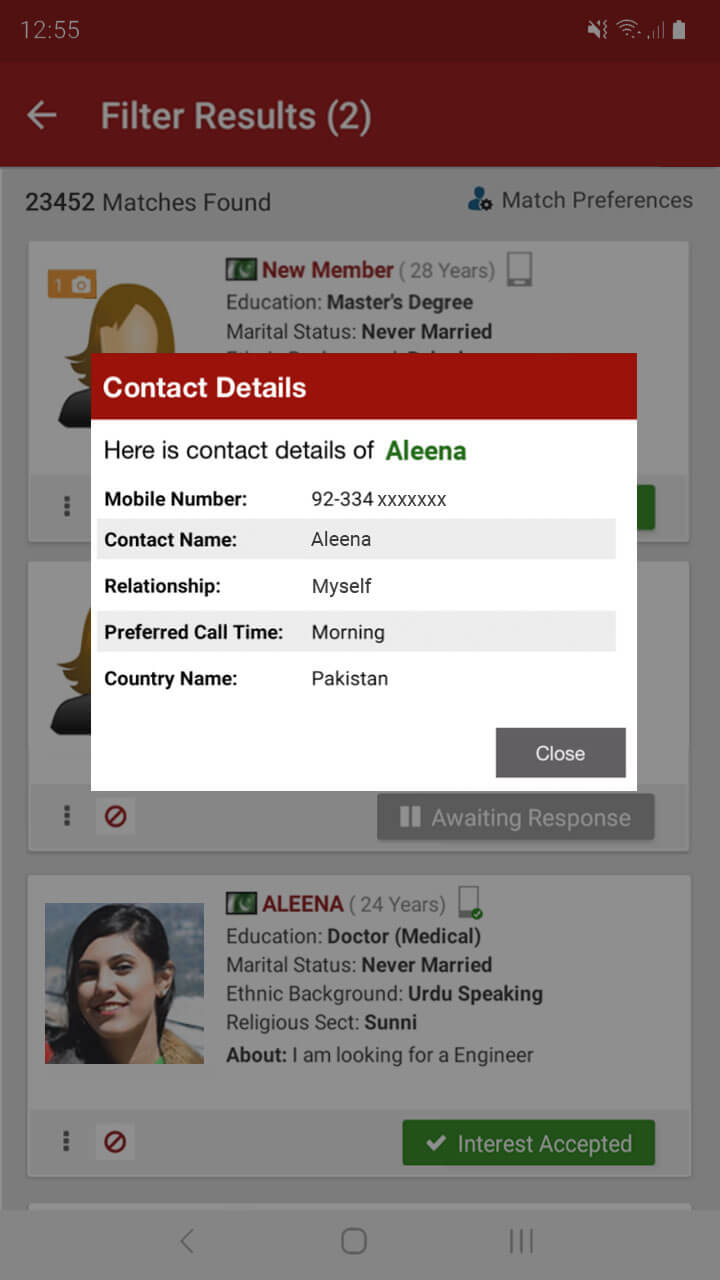Close the Contact Details dialog
Viewport: 720px width, 1280px height.
point(560,753)
